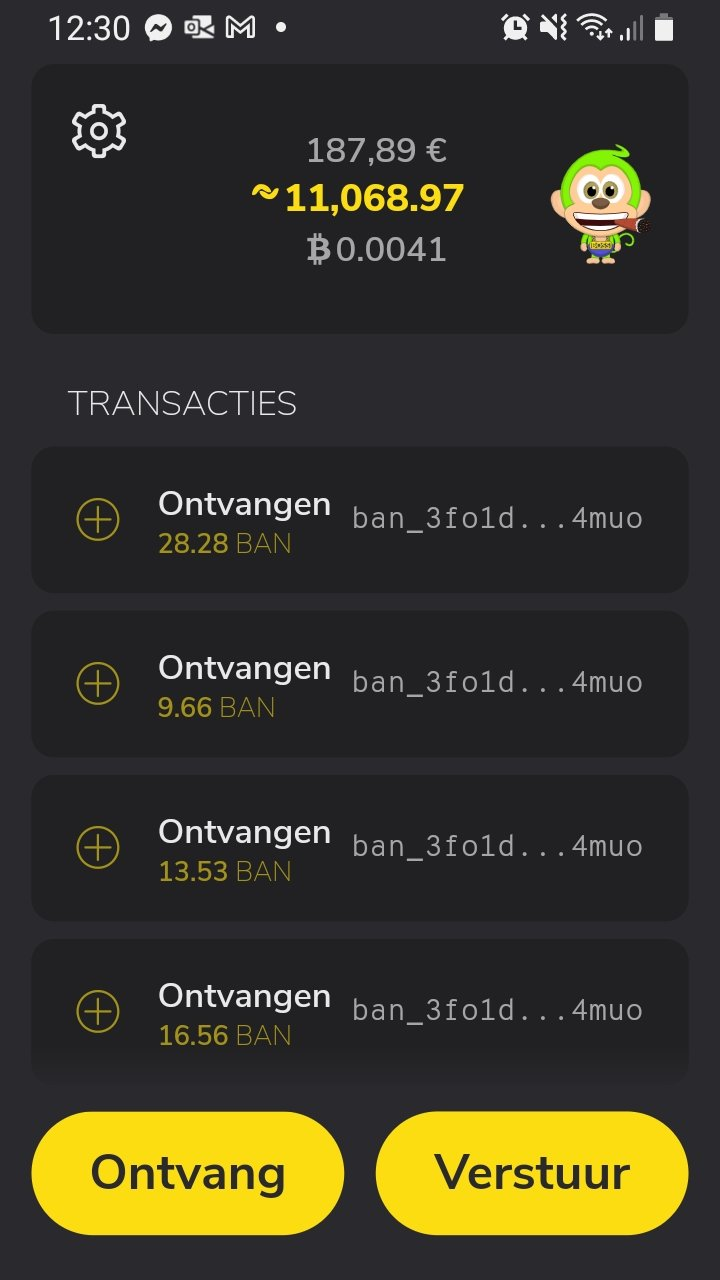Show the received 16.56 BAN transaction
Screen dimensions: 720x1280
360,1010
